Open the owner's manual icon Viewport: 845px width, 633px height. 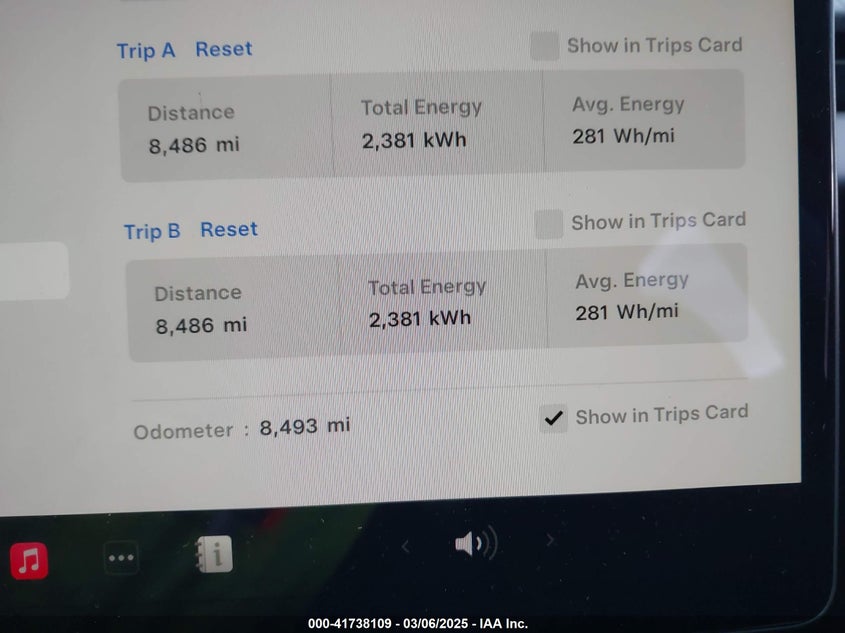(x=214, y=555)
